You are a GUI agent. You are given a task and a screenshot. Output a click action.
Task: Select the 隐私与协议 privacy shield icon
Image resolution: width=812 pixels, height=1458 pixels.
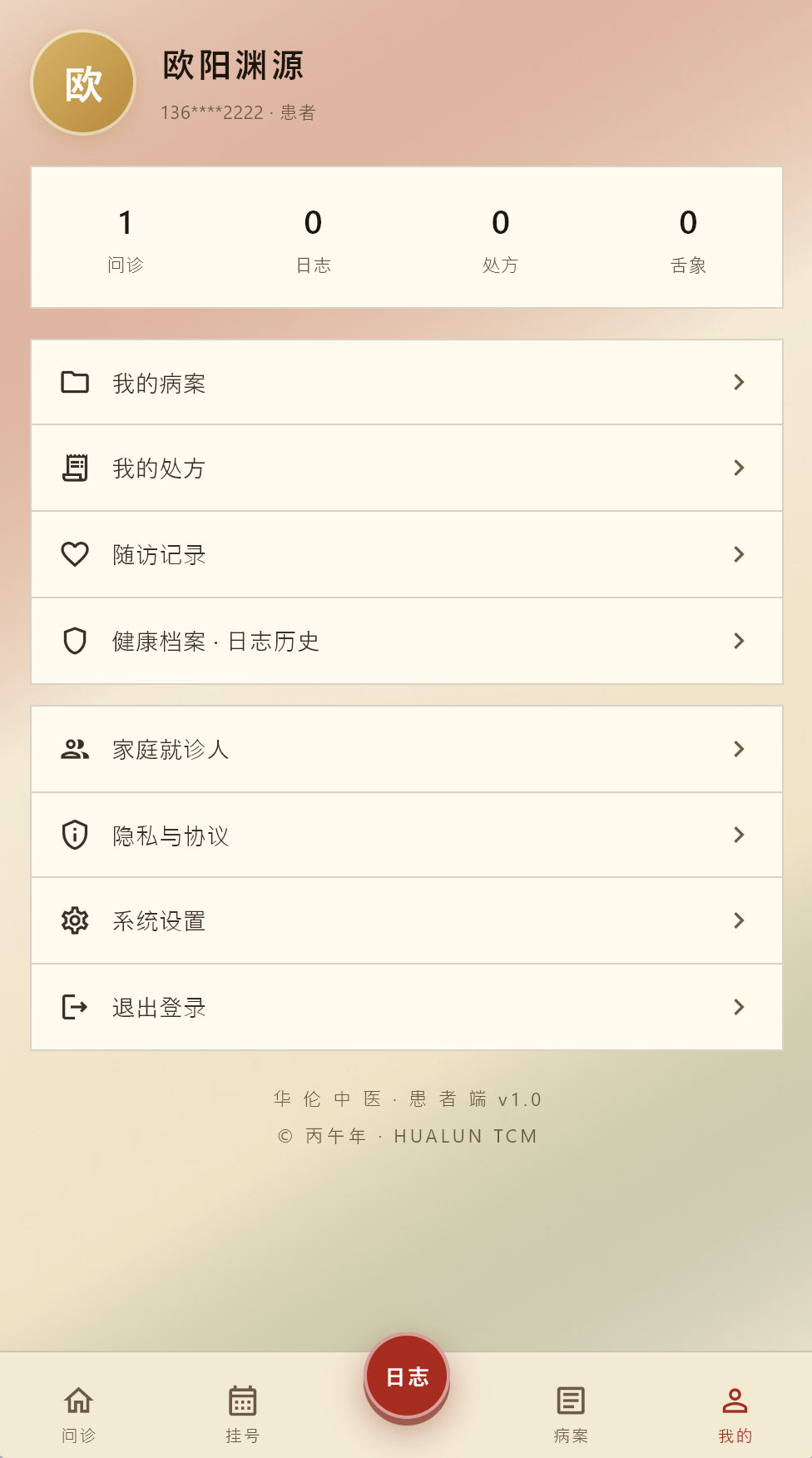[75, 834]
